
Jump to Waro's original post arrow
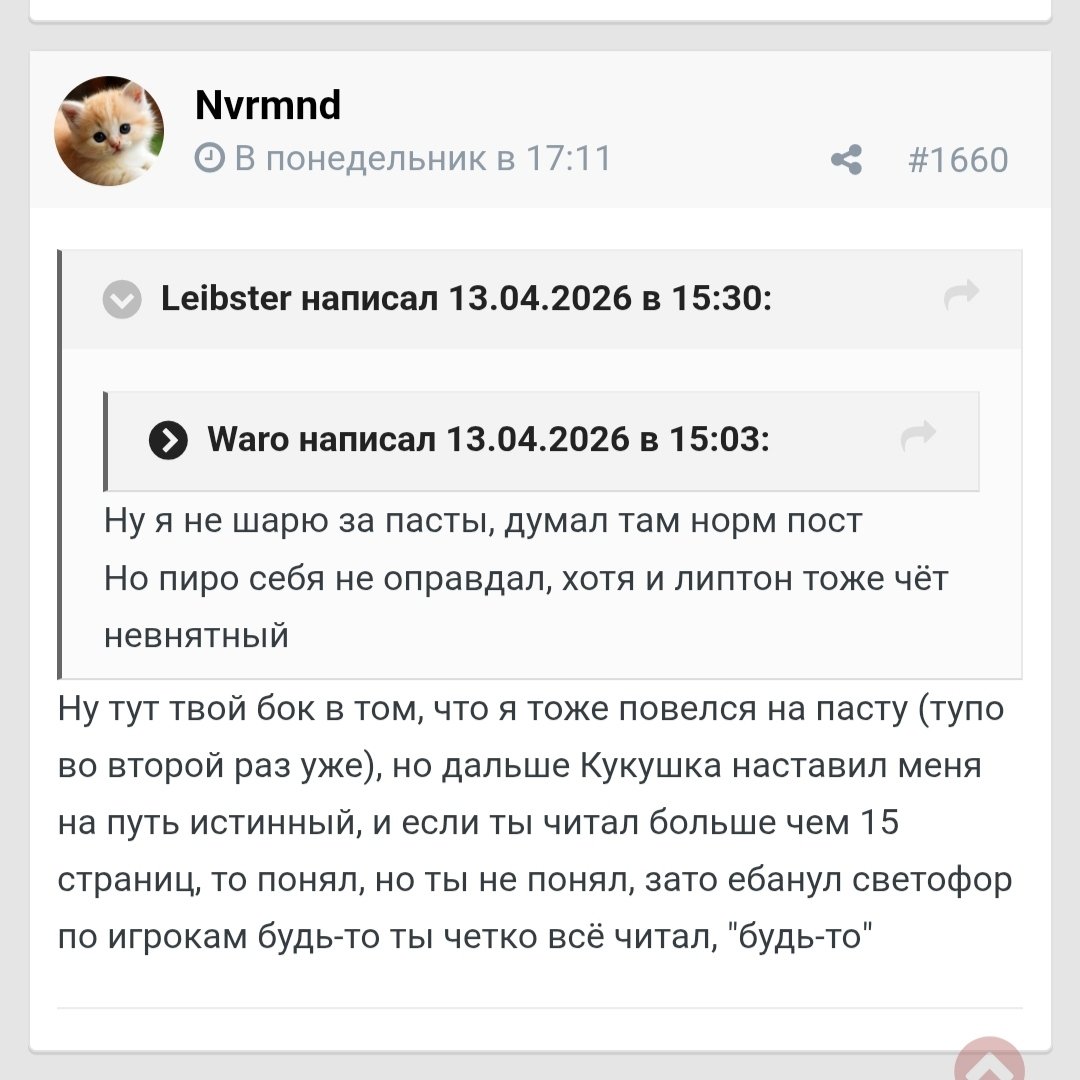[x=918, y=436]
